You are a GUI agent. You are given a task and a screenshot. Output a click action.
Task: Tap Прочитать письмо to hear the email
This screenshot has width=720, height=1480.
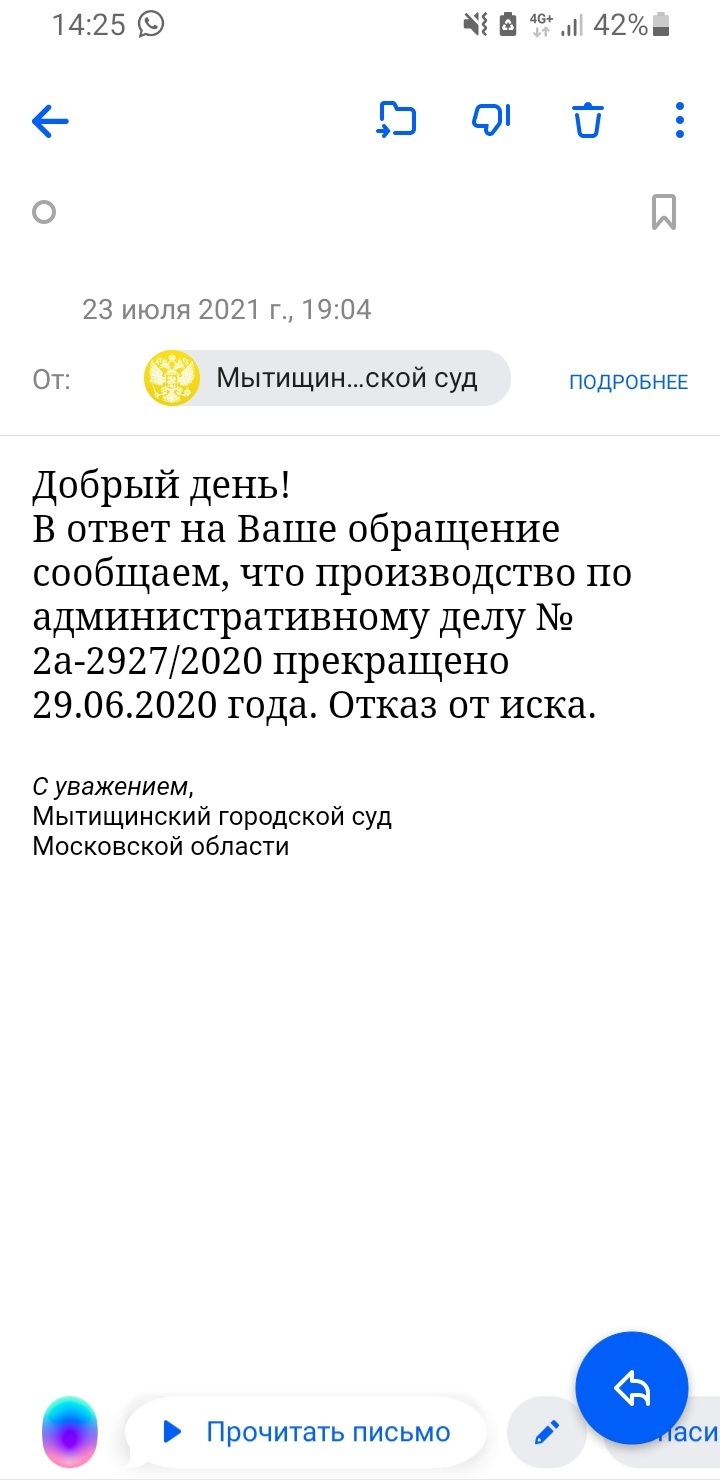pos(306,1432)
